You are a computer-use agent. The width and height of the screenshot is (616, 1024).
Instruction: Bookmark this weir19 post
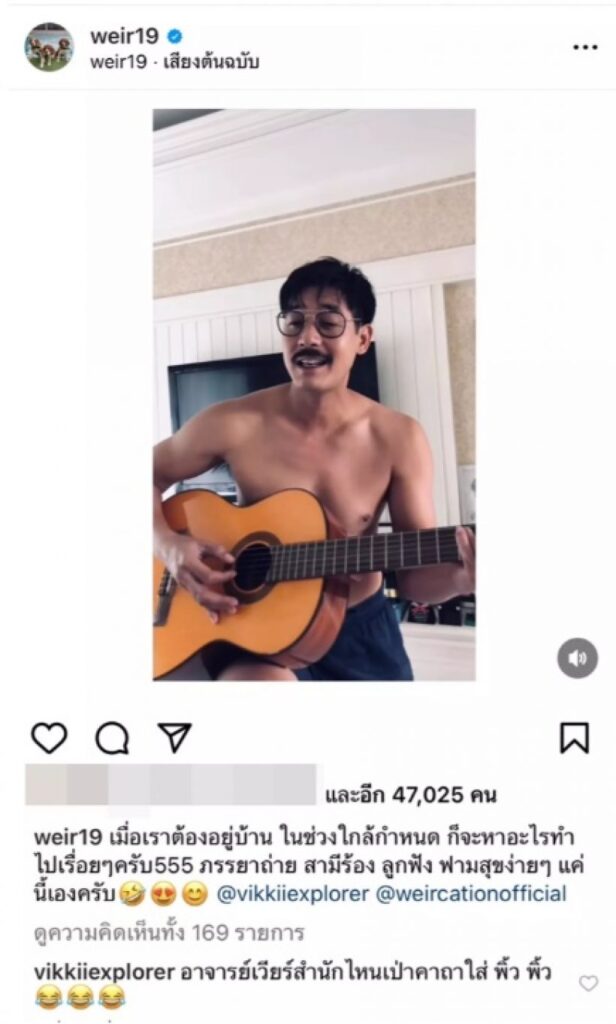pyautogui.click(x=573, y=738)
